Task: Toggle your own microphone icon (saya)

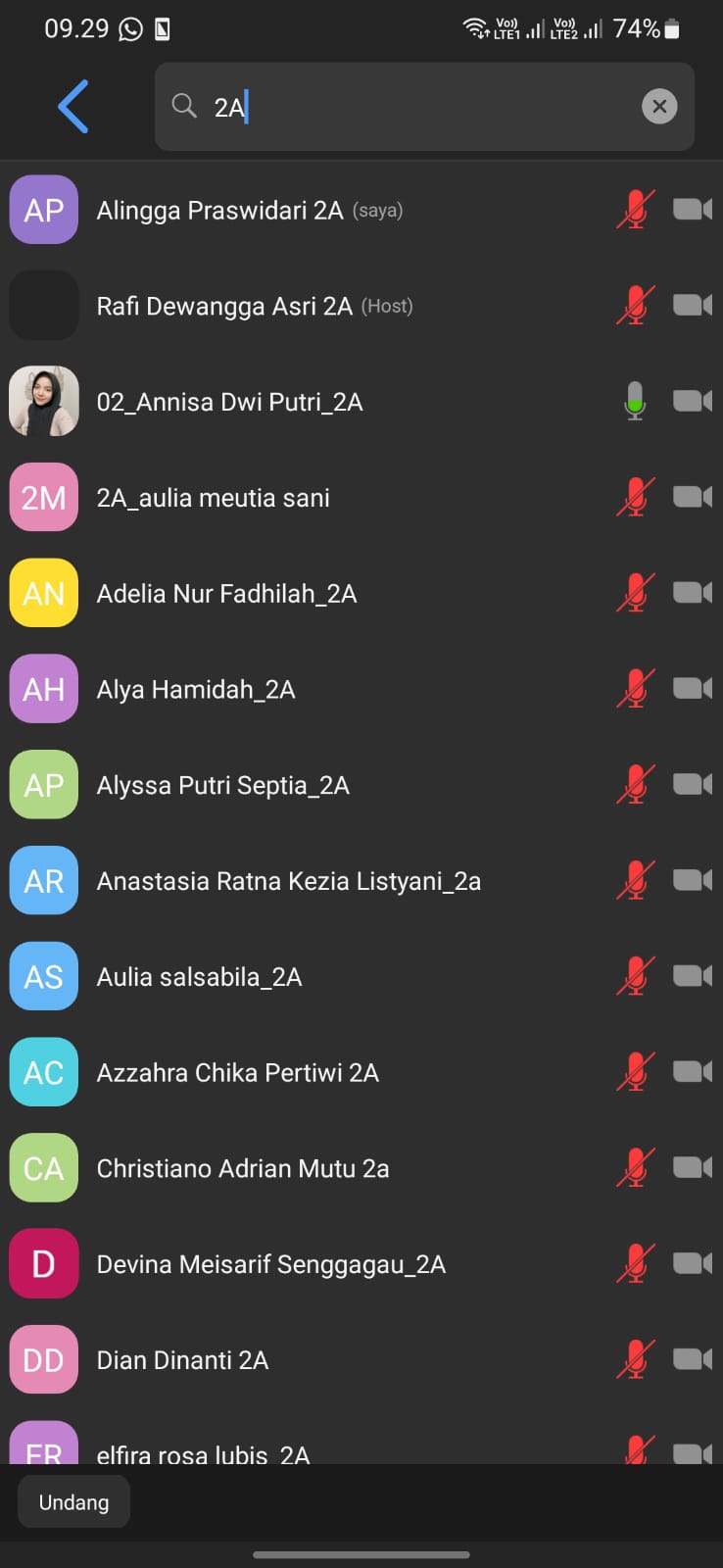Action: click(635, 210)
